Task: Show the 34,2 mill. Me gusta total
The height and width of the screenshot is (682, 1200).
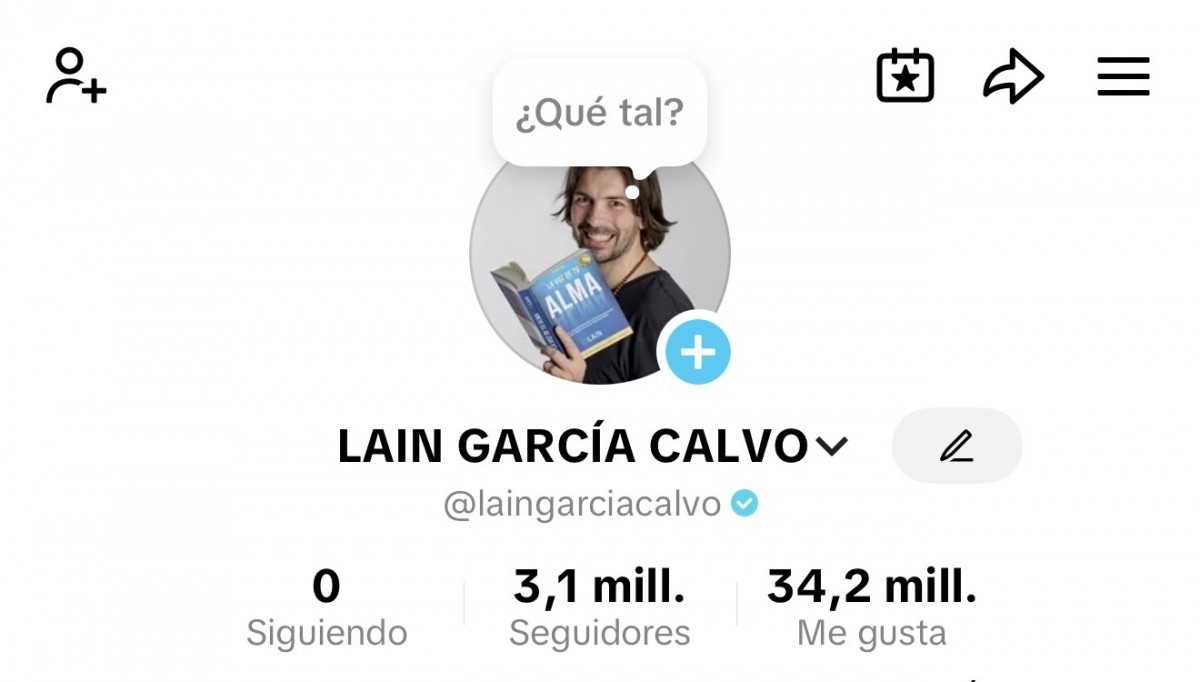Action: coord(871,607)
